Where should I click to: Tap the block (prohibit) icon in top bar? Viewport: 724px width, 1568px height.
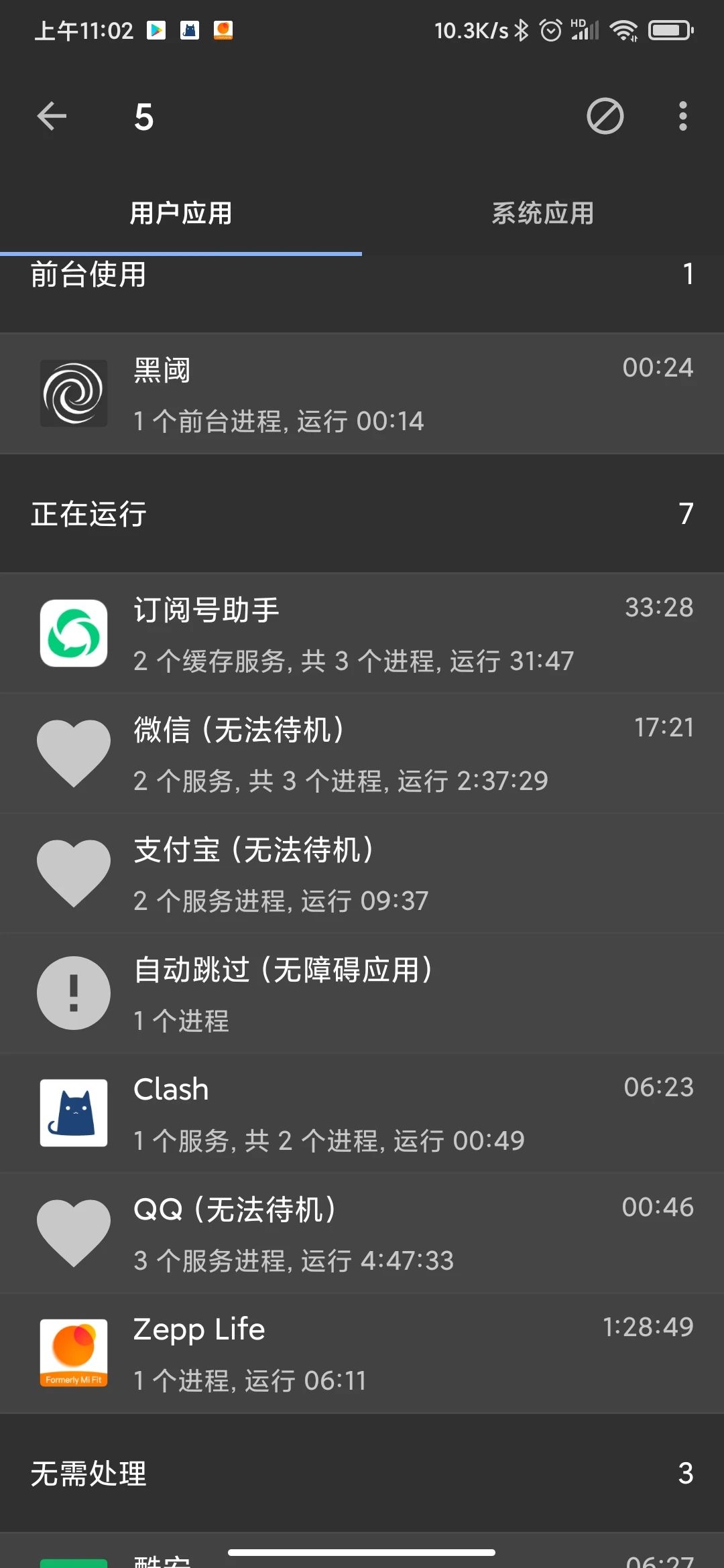(x=605, y=116)
